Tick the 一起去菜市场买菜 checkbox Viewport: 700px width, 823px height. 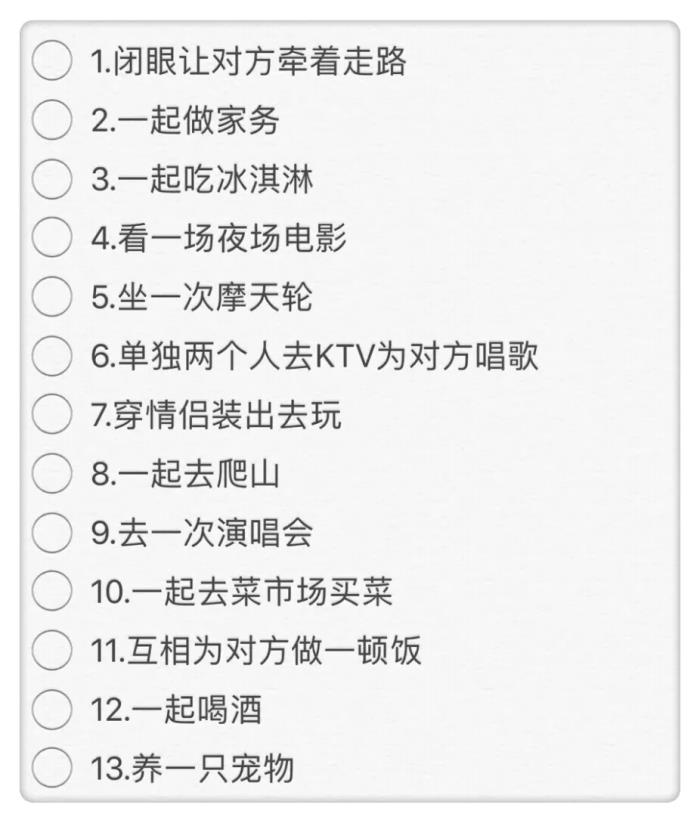click(51, 592)
